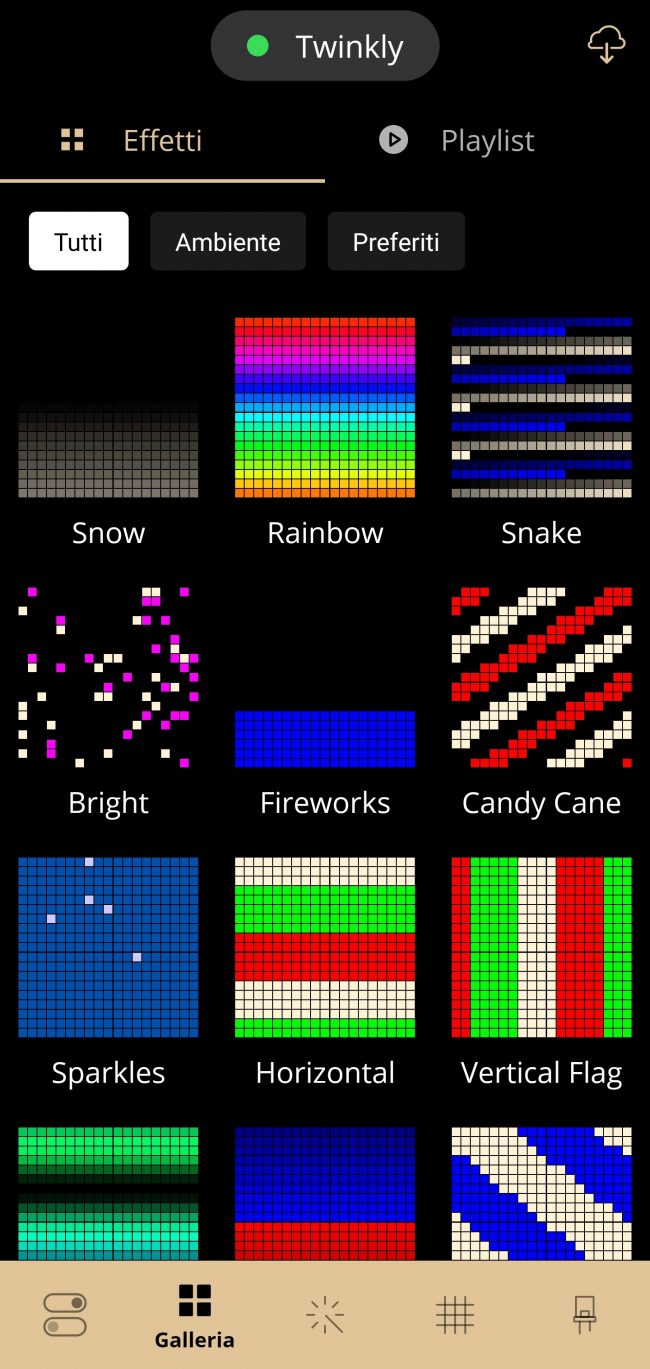Pick the Bright effect
Image resolution: width=650 pixels, height=1369 pixels.
pyautogui.click(x=108, y=678)
